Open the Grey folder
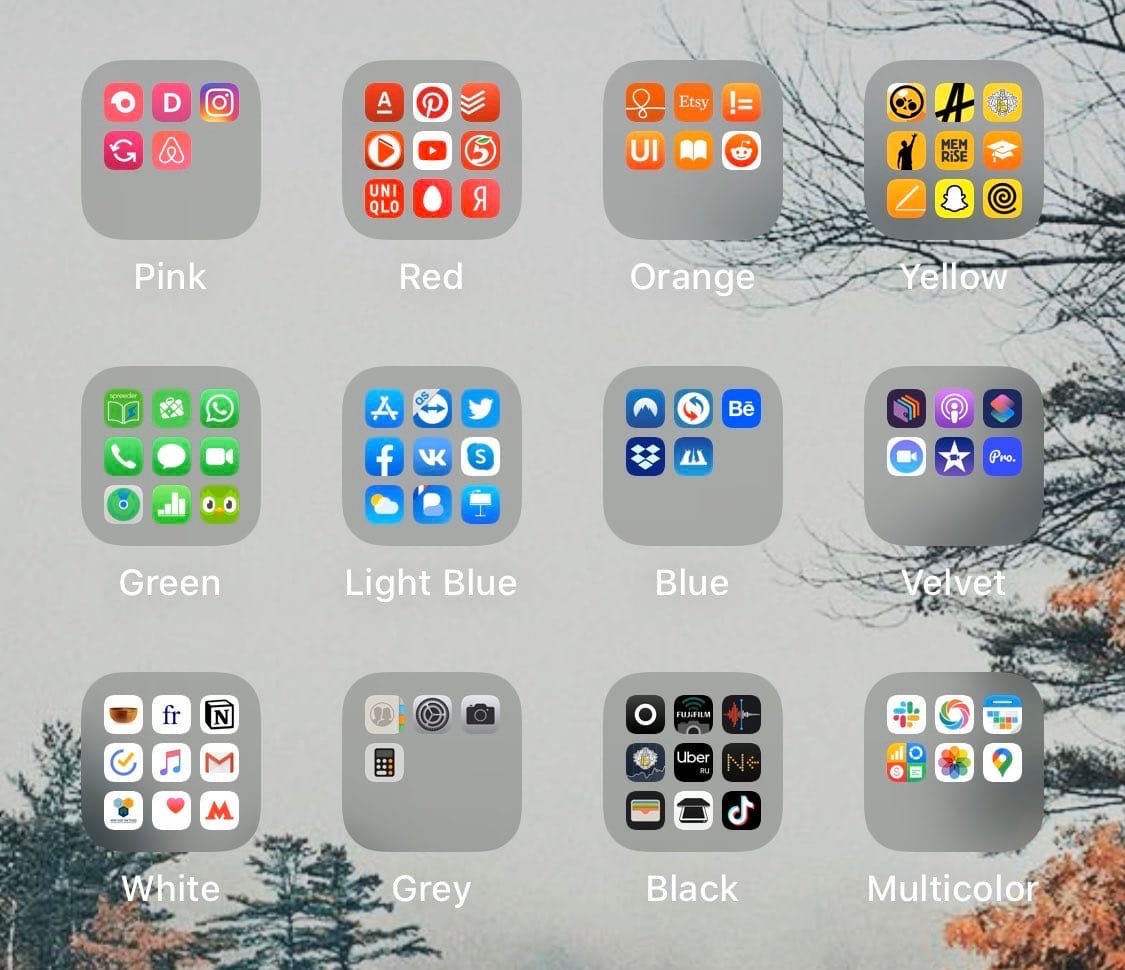Viewport: 1125px width, 970px height. [431, 762]
